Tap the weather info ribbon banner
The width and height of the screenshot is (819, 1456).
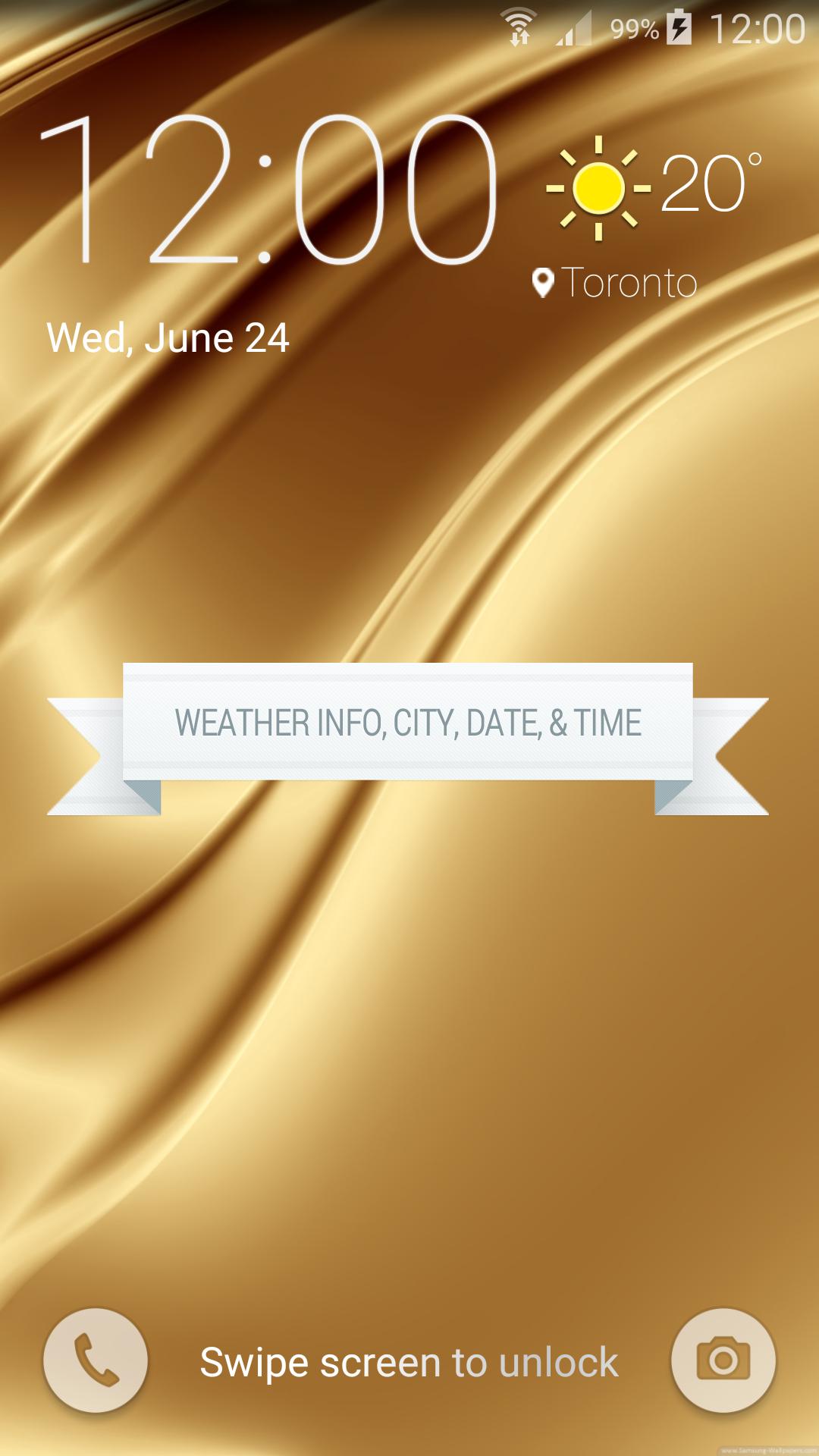pyautogui.click(x=408, y=724)
